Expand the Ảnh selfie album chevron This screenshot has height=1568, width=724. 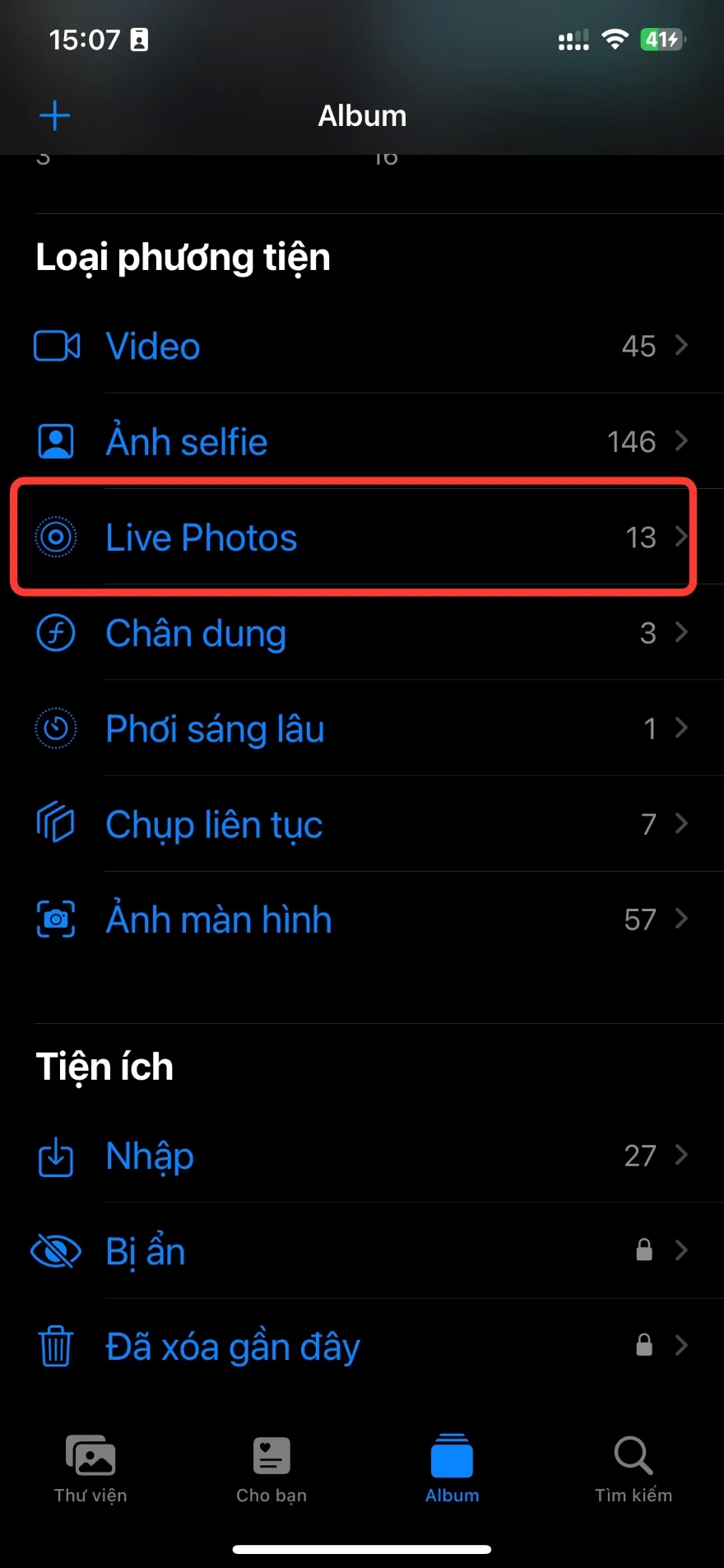(683, 441)
